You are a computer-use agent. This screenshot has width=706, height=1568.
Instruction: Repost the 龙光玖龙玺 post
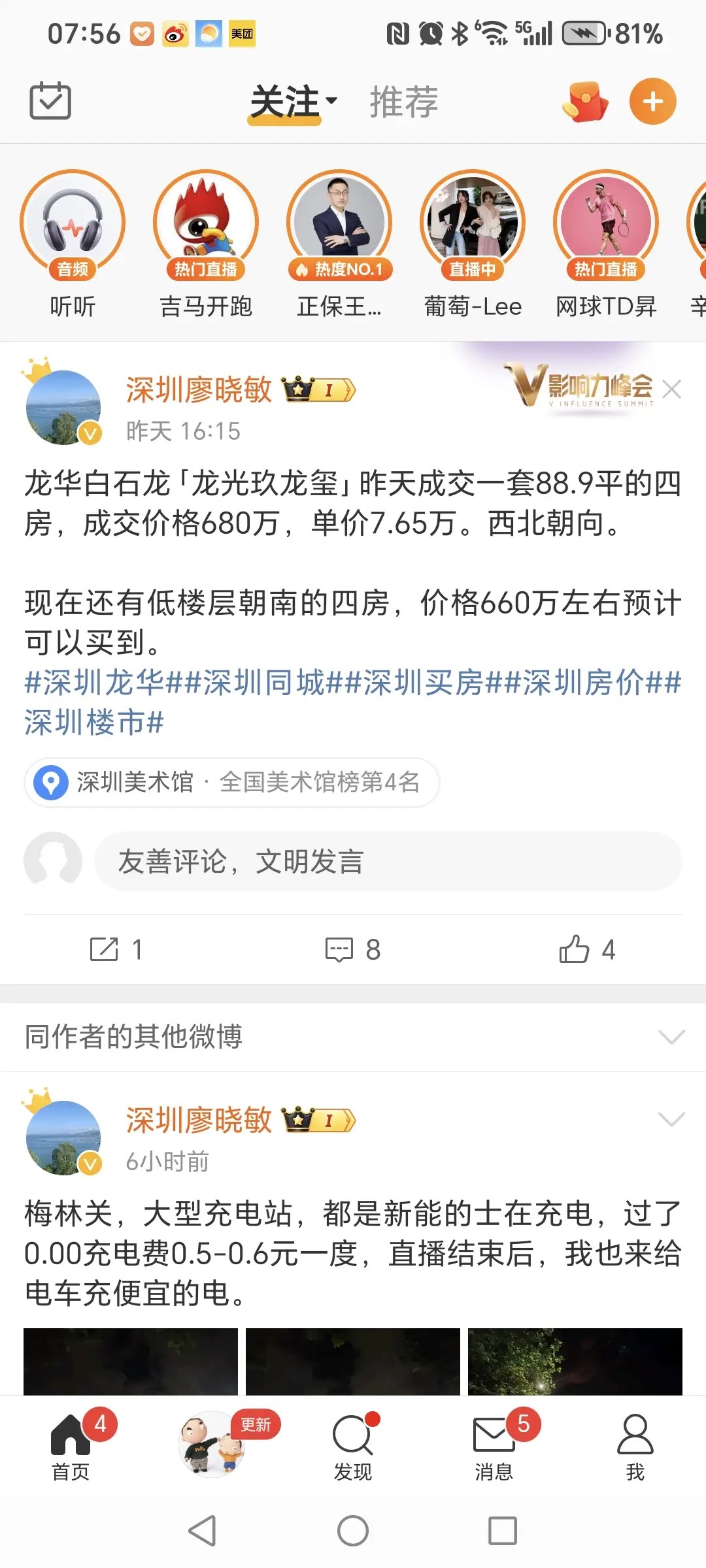coord(116,949)
